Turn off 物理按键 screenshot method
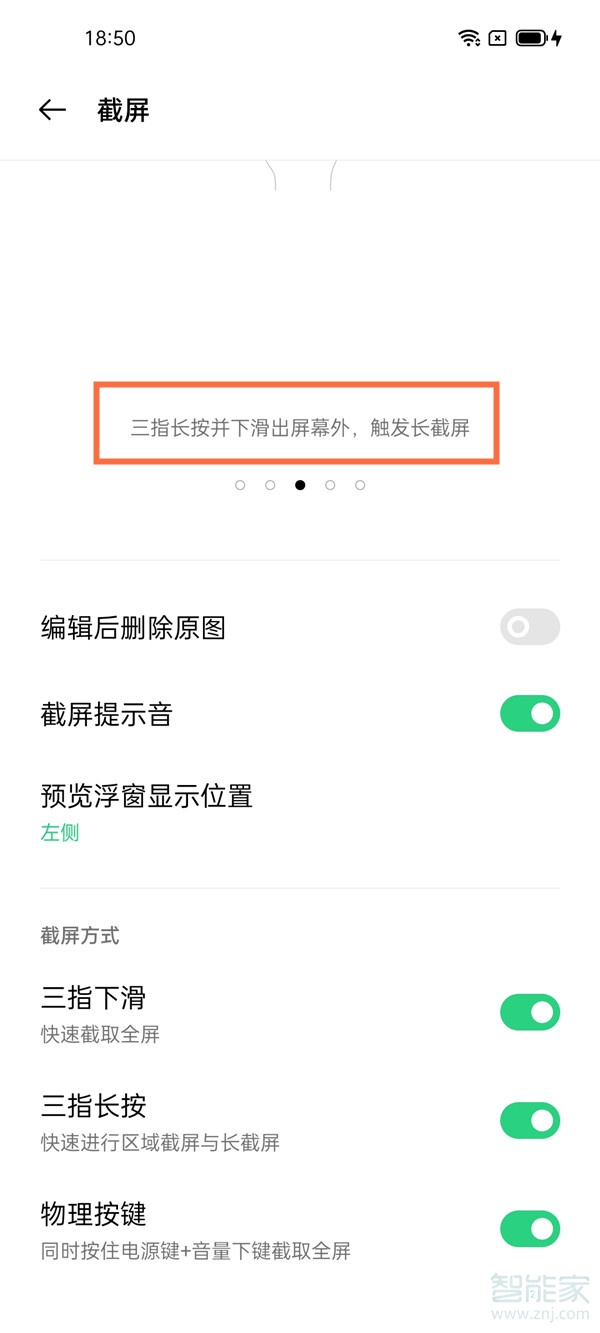The image size is (600, 1333). click(x=529, y=1228)
